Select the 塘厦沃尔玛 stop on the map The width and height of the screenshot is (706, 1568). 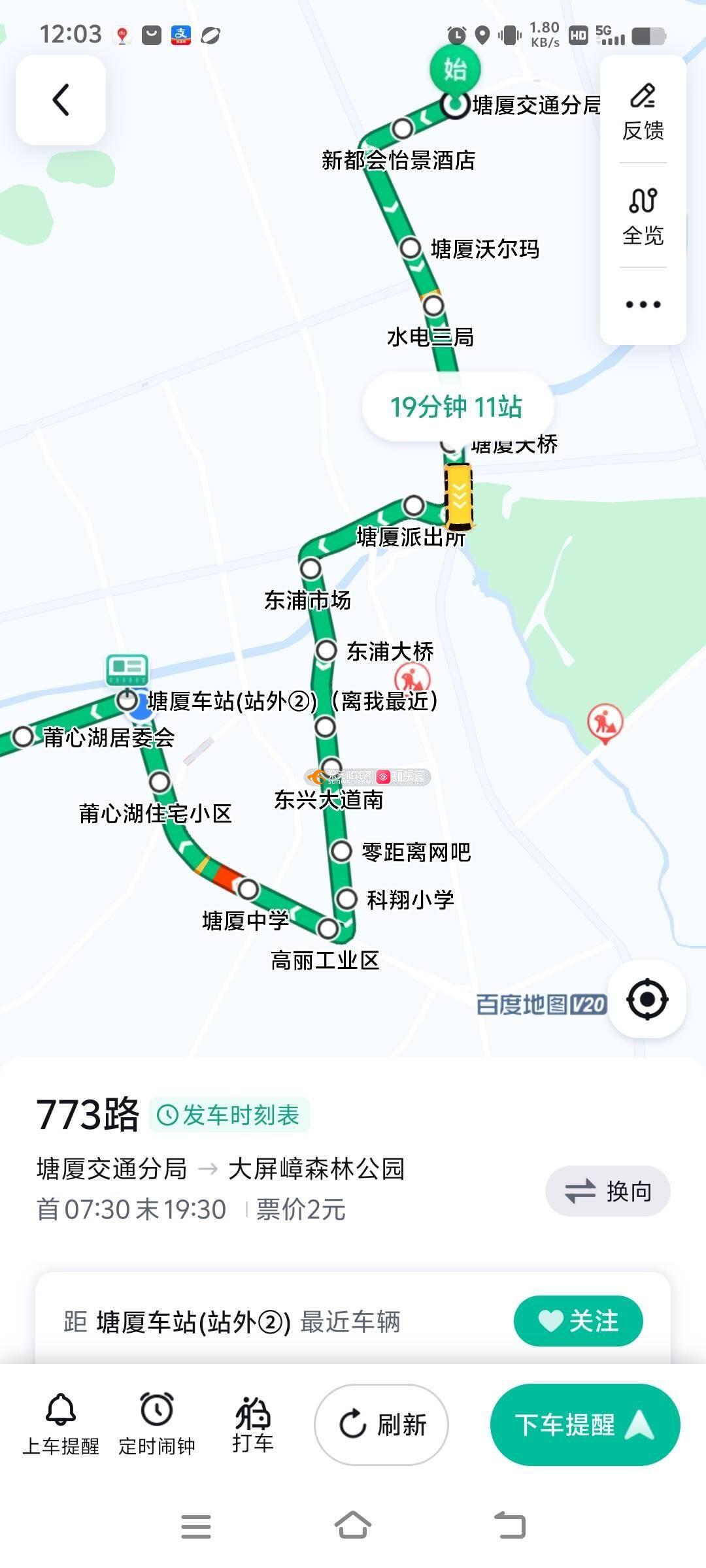click(x=411, y=248)
